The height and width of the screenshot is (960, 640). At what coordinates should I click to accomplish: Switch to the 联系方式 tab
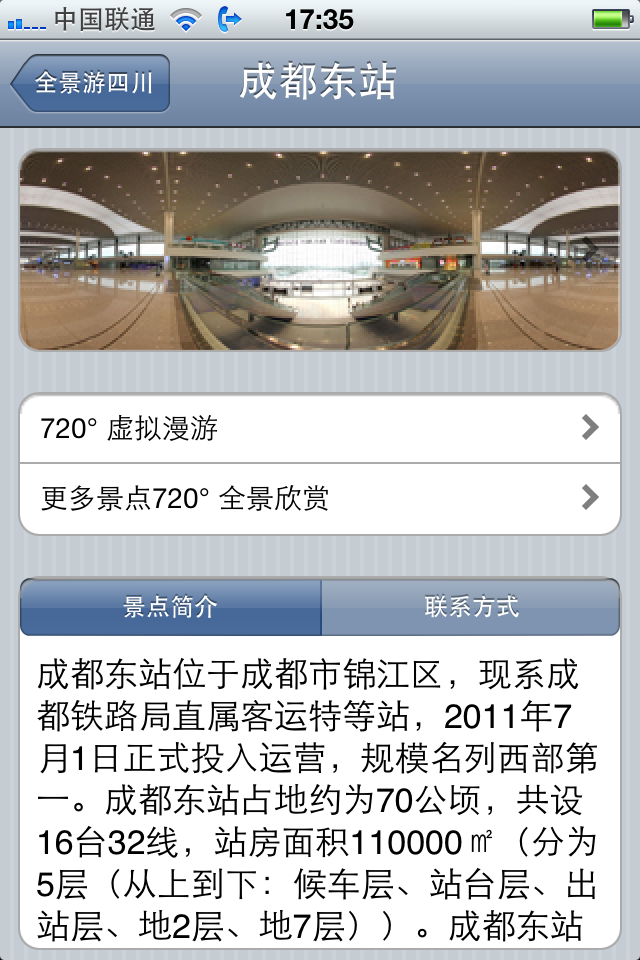tap(471, 607)
